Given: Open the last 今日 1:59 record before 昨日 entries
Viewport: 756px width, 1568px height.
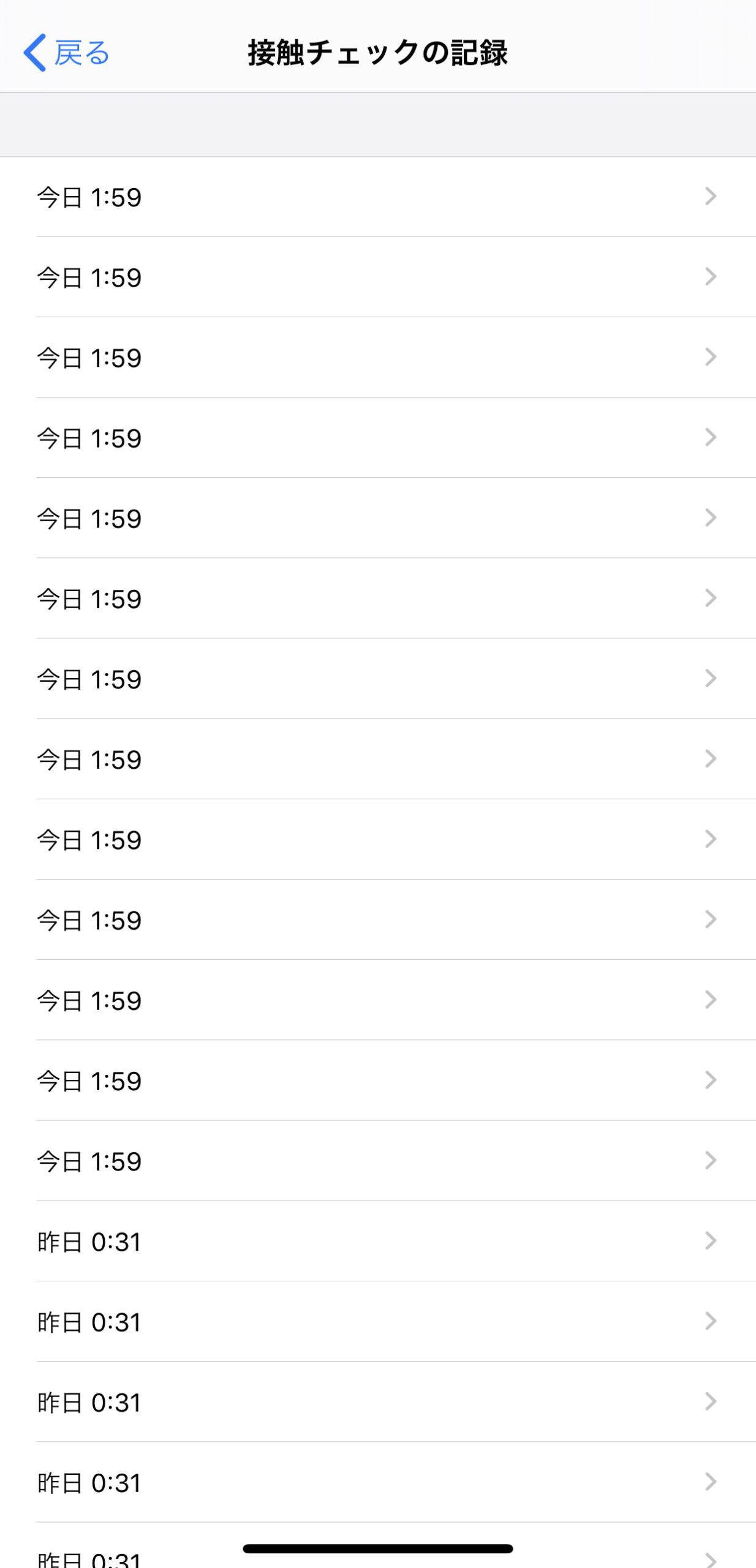Looking at the screenshot, I should [x=378, y=1161].
